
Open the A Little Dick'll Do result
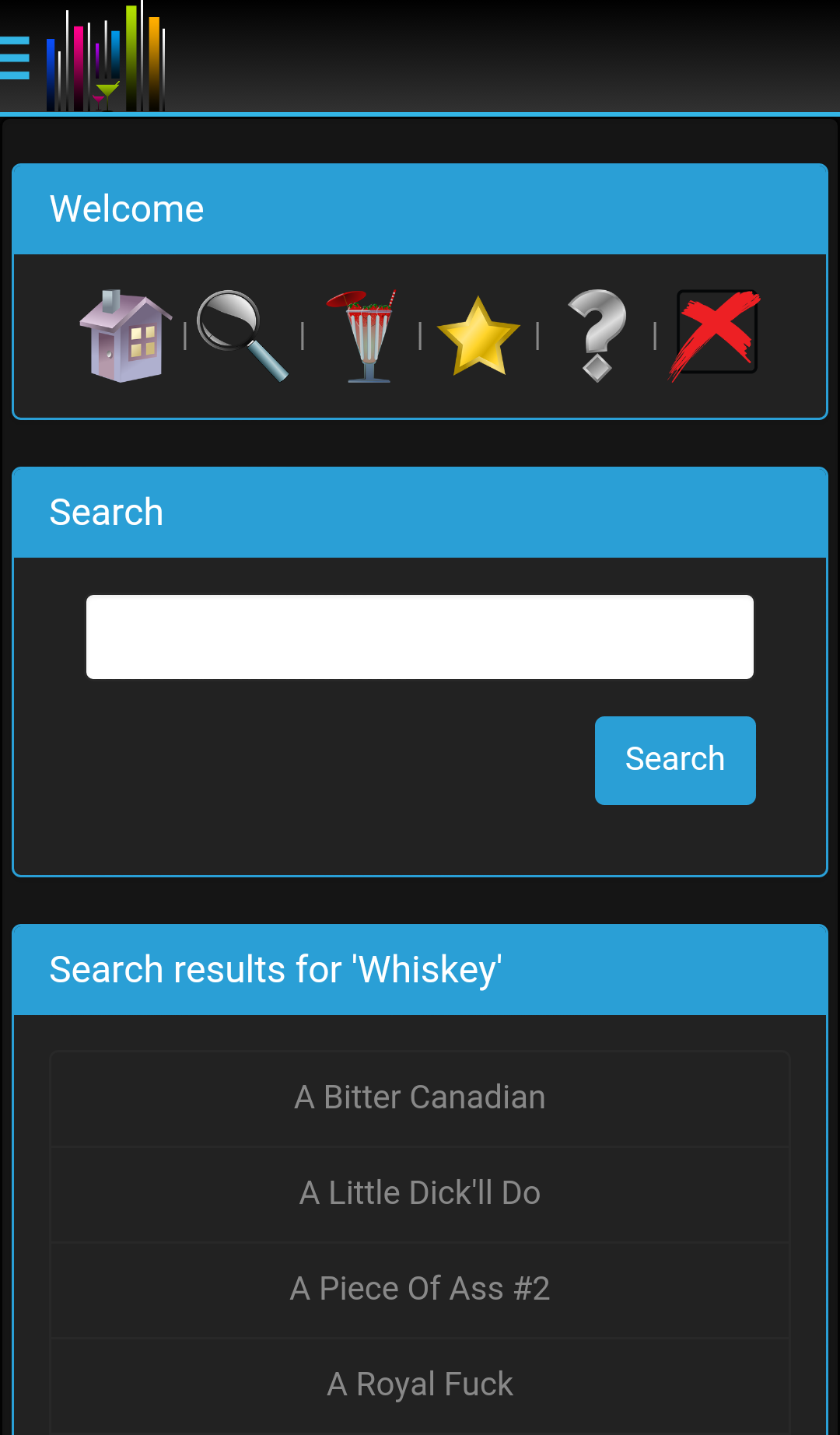click(420, 1193)
